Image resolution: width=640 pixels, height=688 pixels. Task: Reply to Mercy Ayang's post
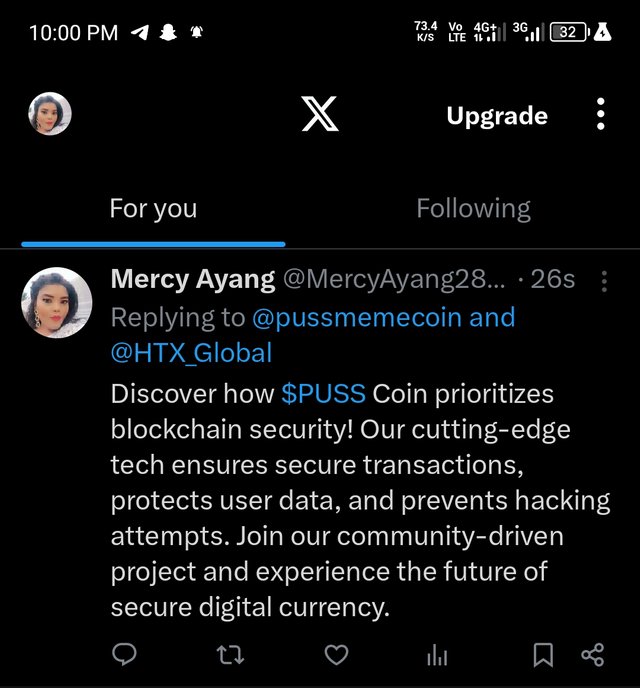click(125, 655)
